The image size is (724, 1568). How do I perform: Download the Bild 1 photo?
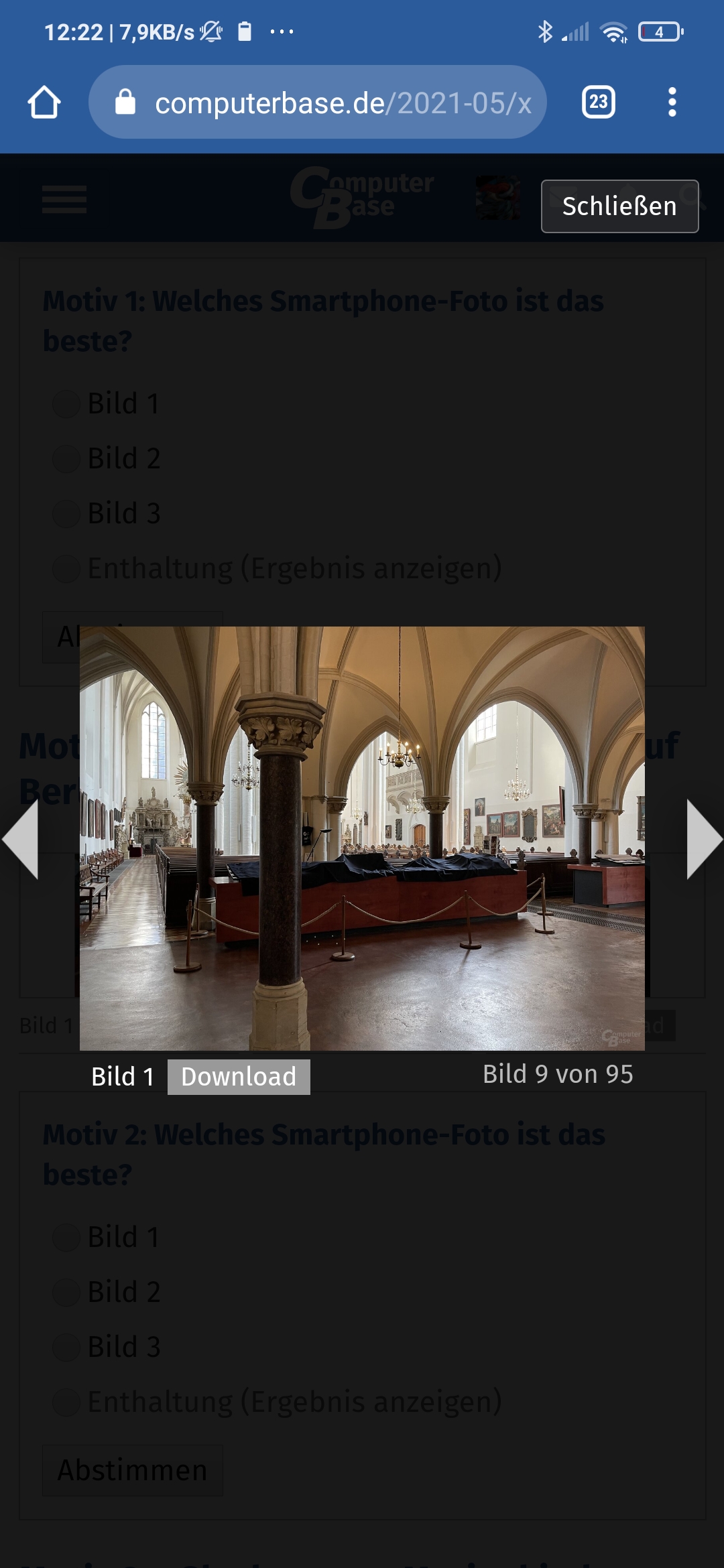coord(239,1077)
